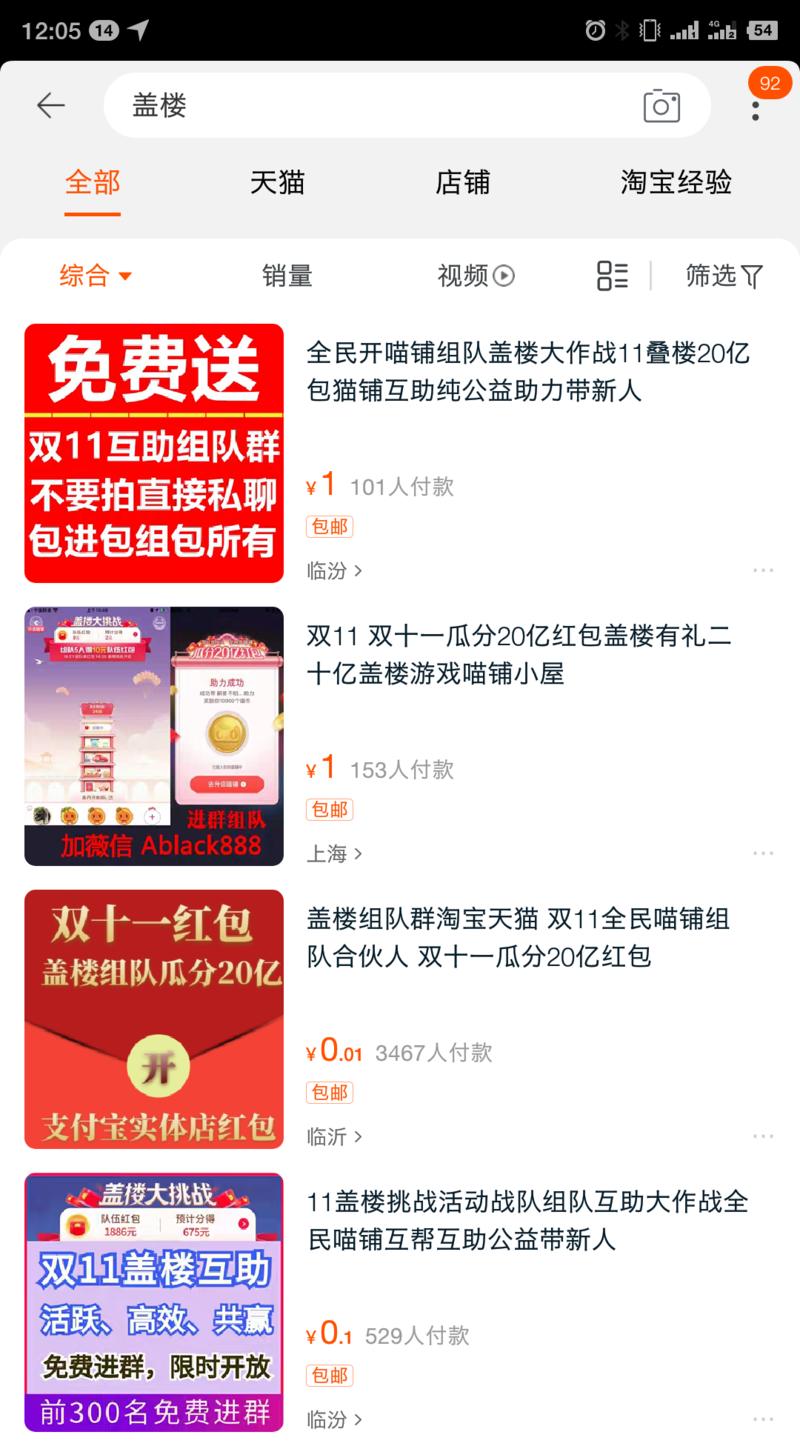This screenshot has height=1449, width=800.
Task: Tap the back arrow to exit search
Action: tap(50, 104)
